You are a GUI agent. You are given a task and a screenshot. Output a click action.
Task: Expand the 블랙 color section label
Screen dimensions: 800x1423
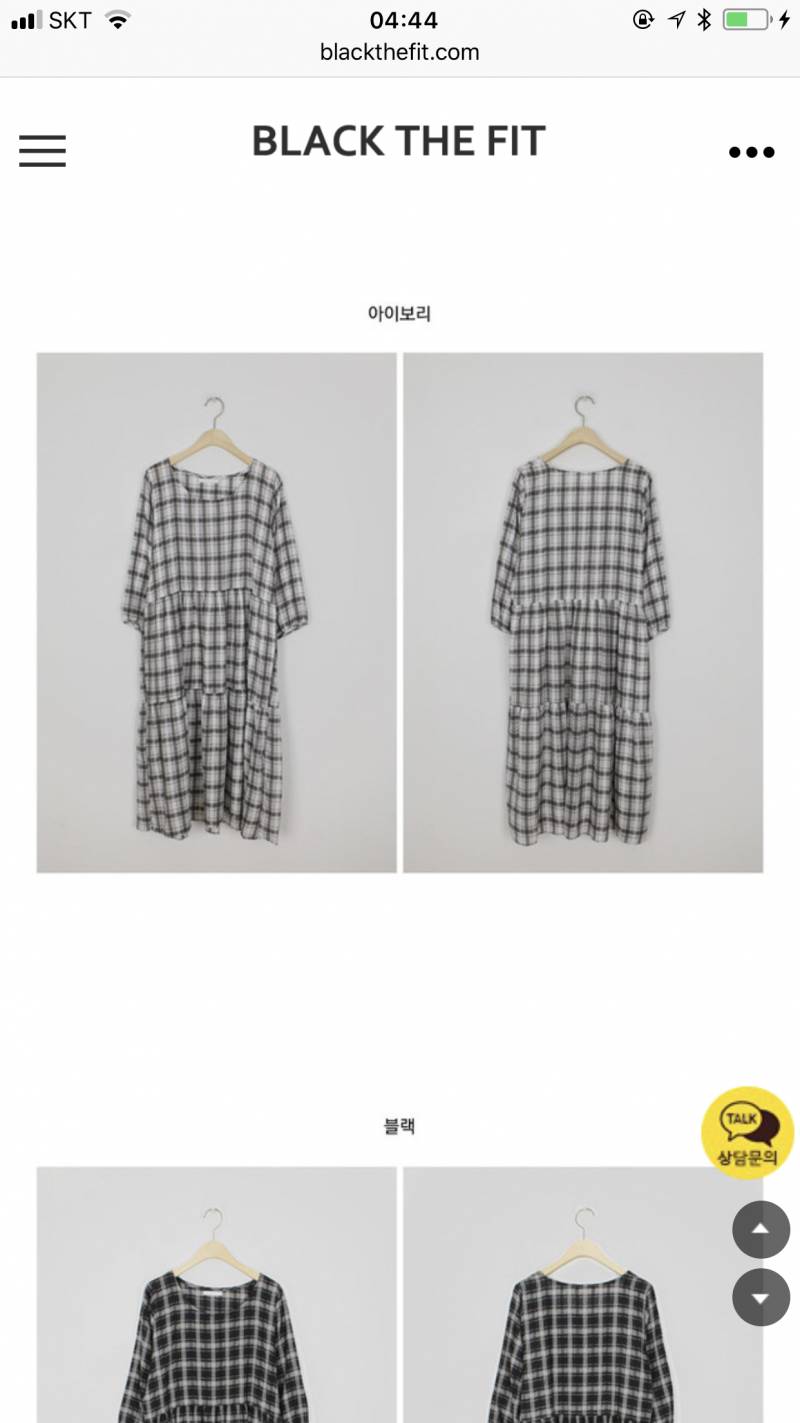399,1126
